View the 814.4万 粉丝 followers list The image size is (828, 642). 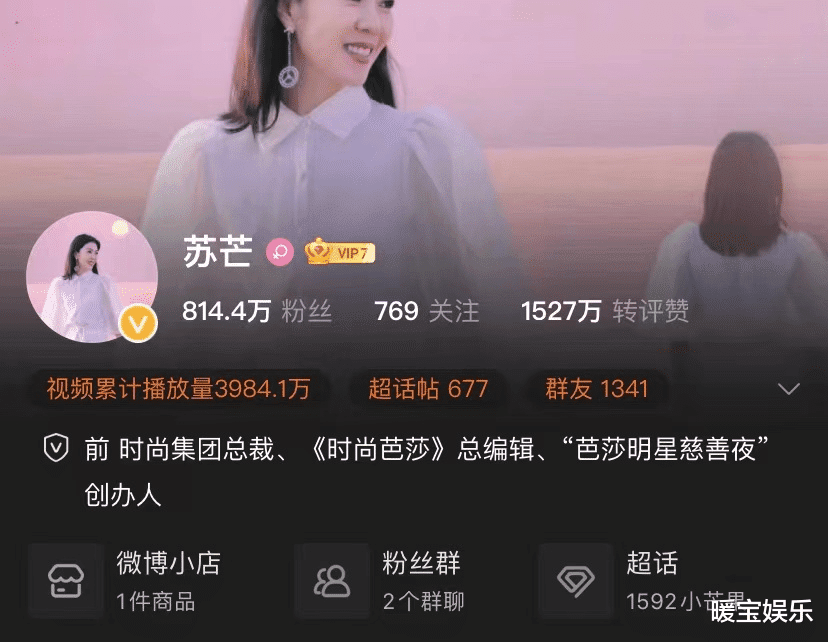click(x=256, y=311)
